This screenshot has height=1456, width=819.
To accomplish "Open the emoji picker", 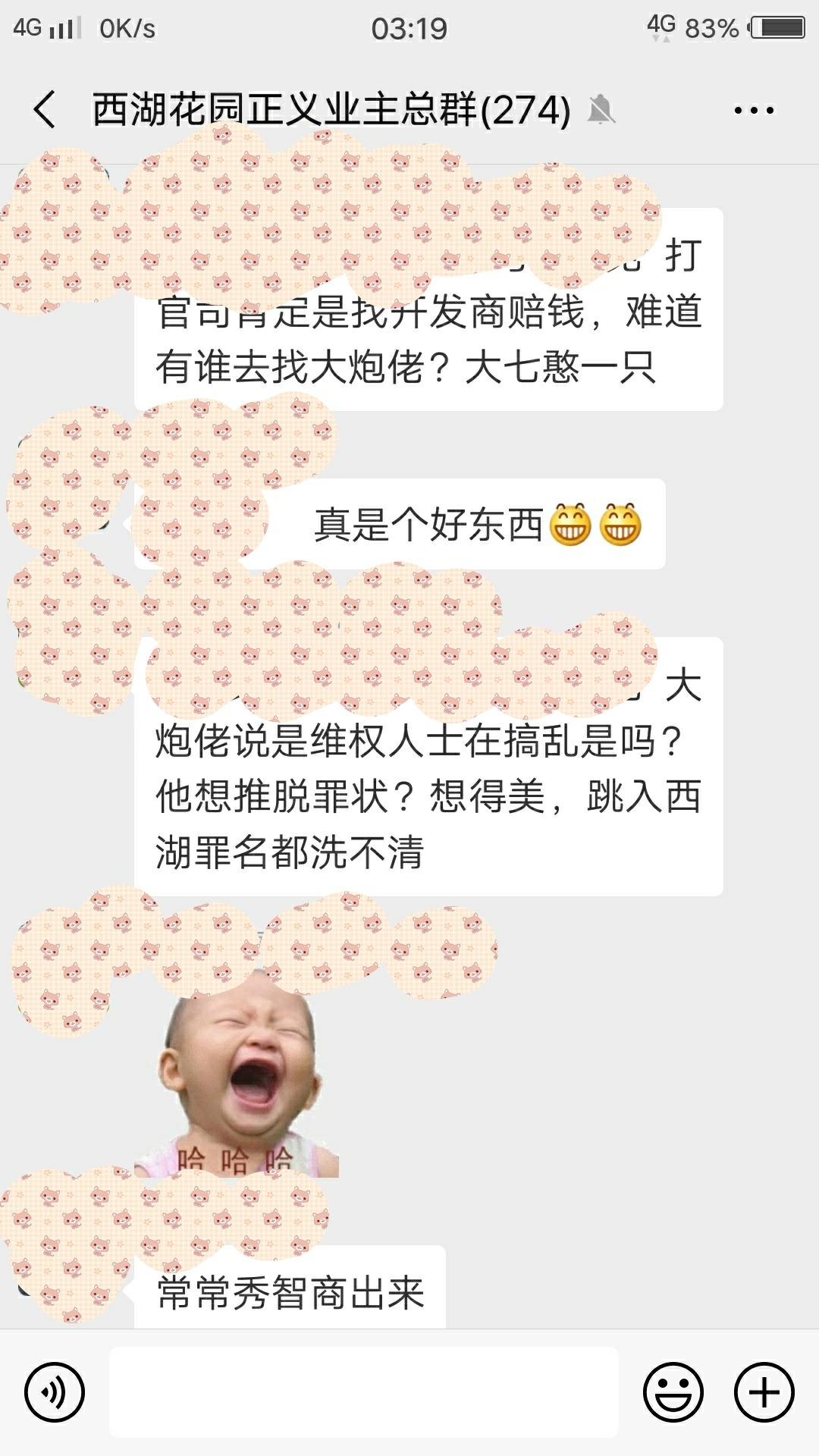I will (x=673, y=1392).
